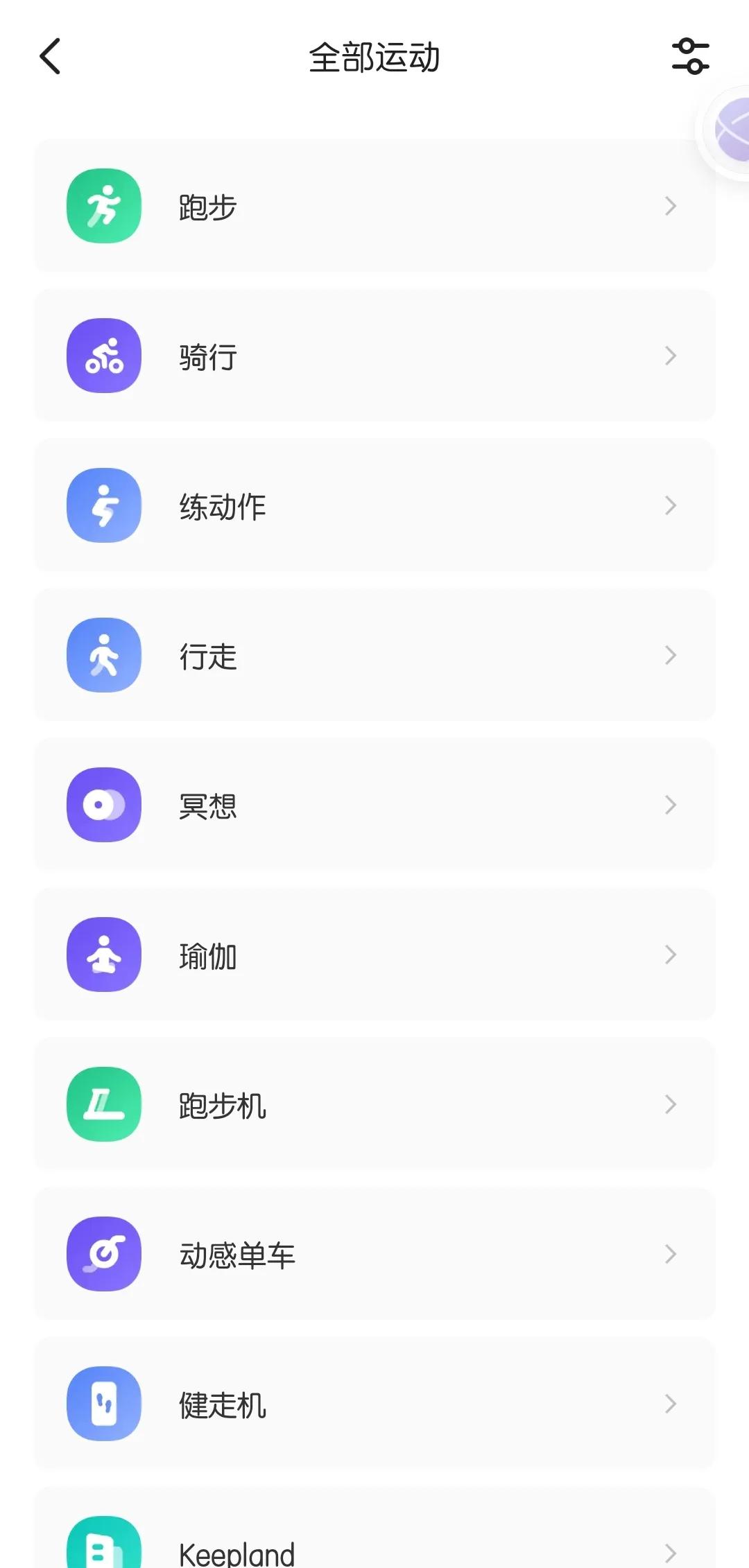749x1568 pixels.
Task: Open the 健走机 row
Action: coord(374,1404)
